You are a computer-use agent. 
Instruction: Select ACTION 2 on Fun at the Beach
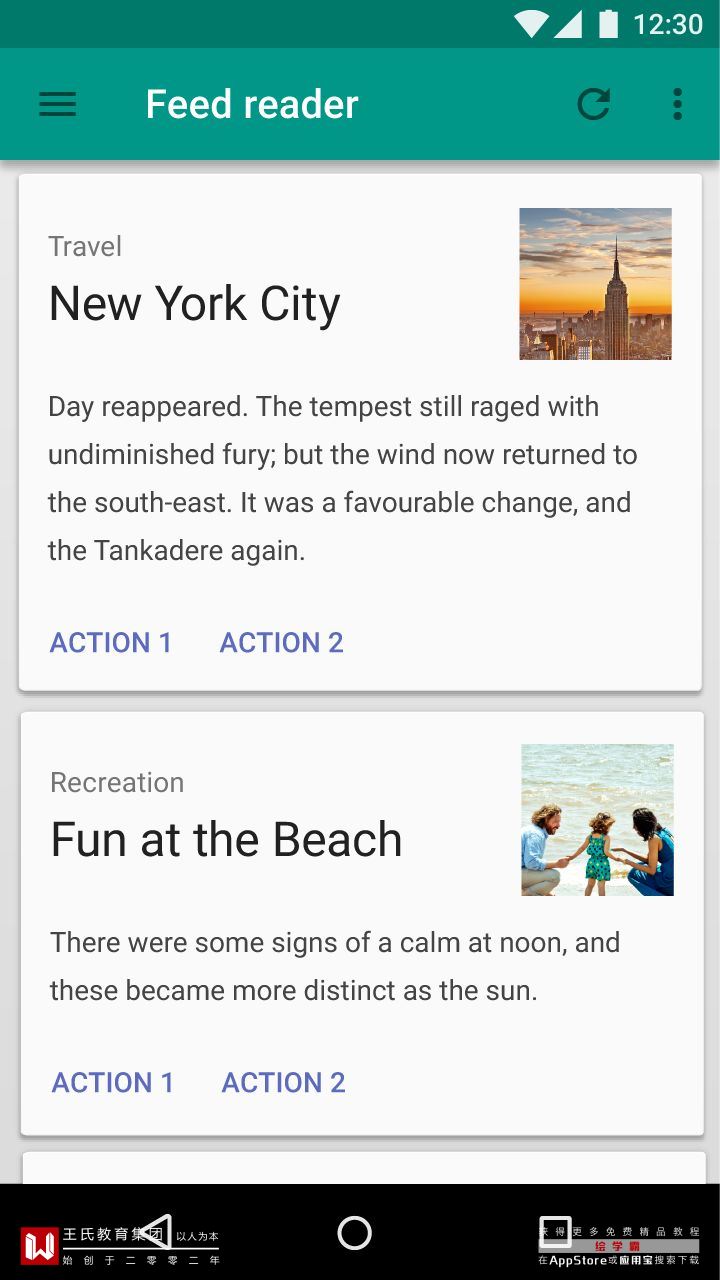click(283, 1082)
